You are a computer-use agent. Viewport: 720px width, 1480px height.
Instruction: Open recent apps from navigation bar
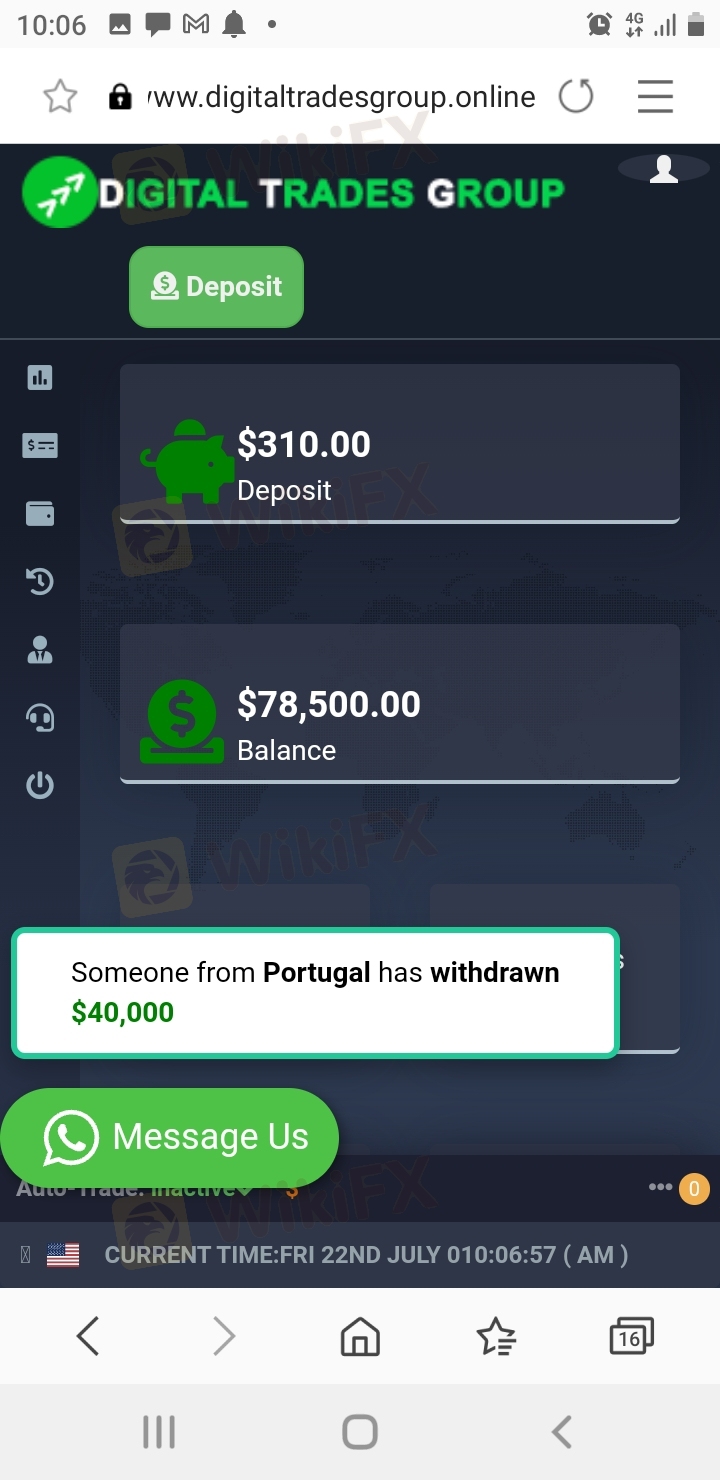159,1432
